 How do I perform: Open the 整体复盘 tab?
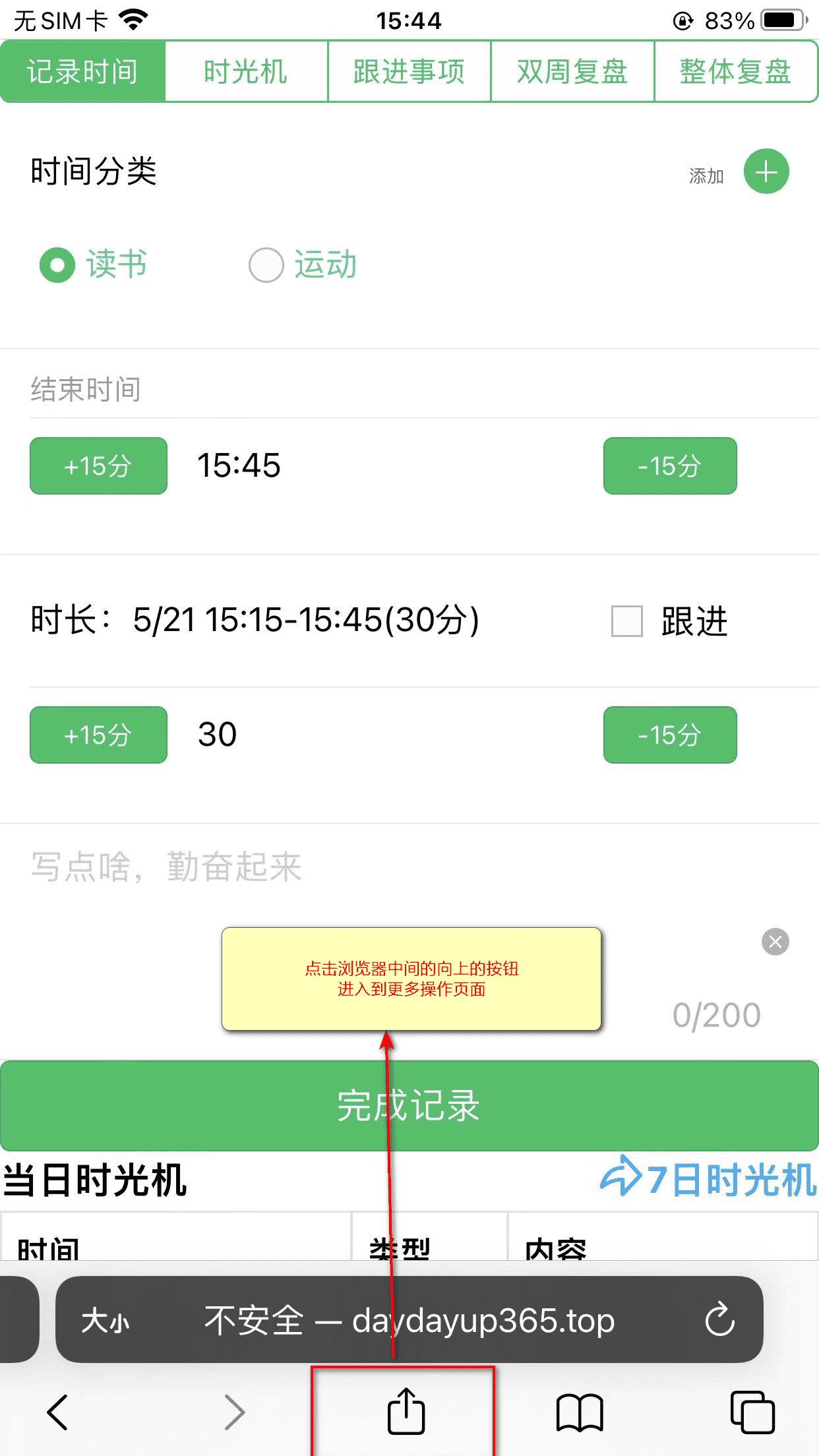(735, 71)
